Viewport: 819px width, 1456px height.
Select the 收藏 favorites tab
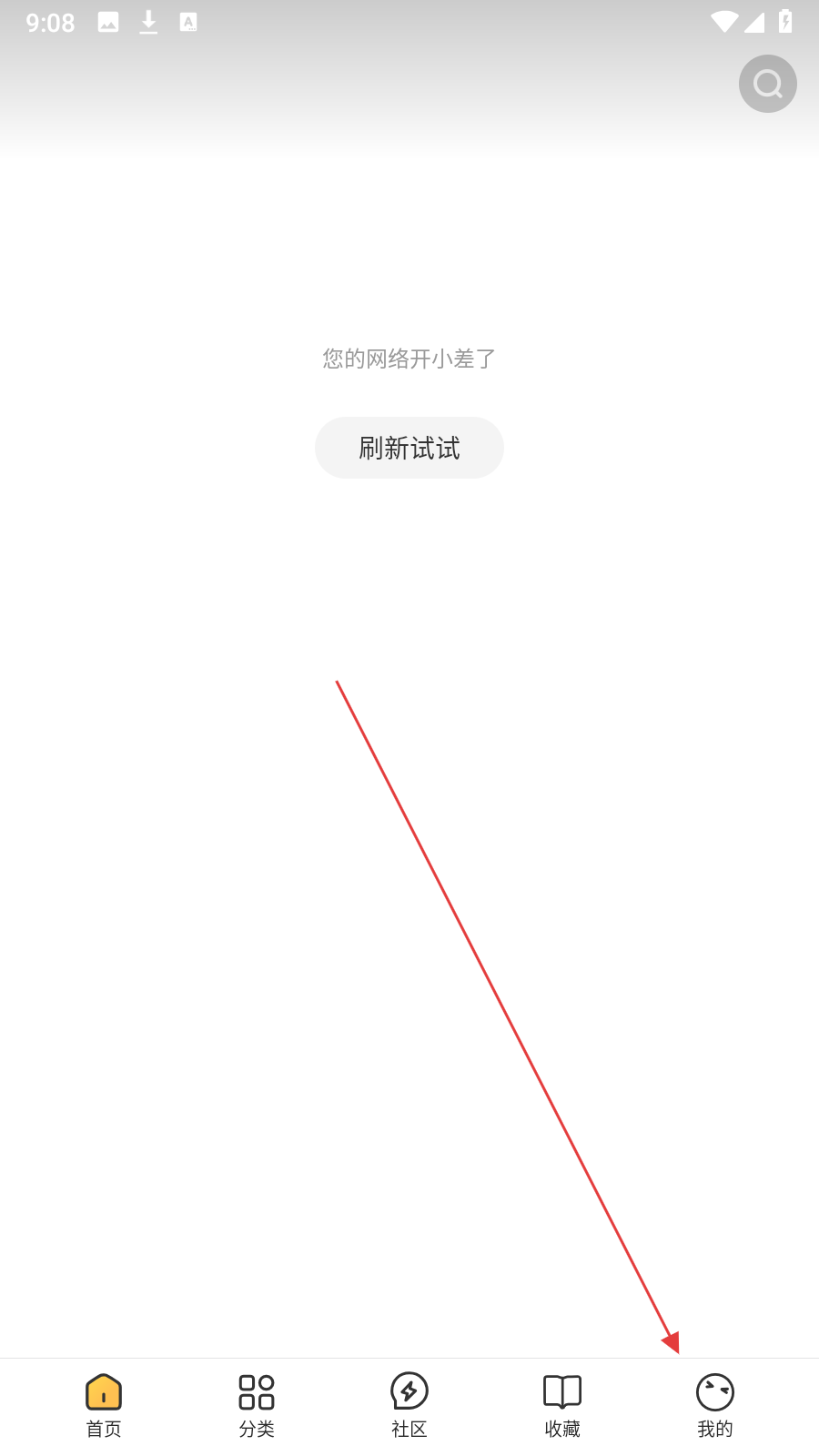(x=562, y=1405)
